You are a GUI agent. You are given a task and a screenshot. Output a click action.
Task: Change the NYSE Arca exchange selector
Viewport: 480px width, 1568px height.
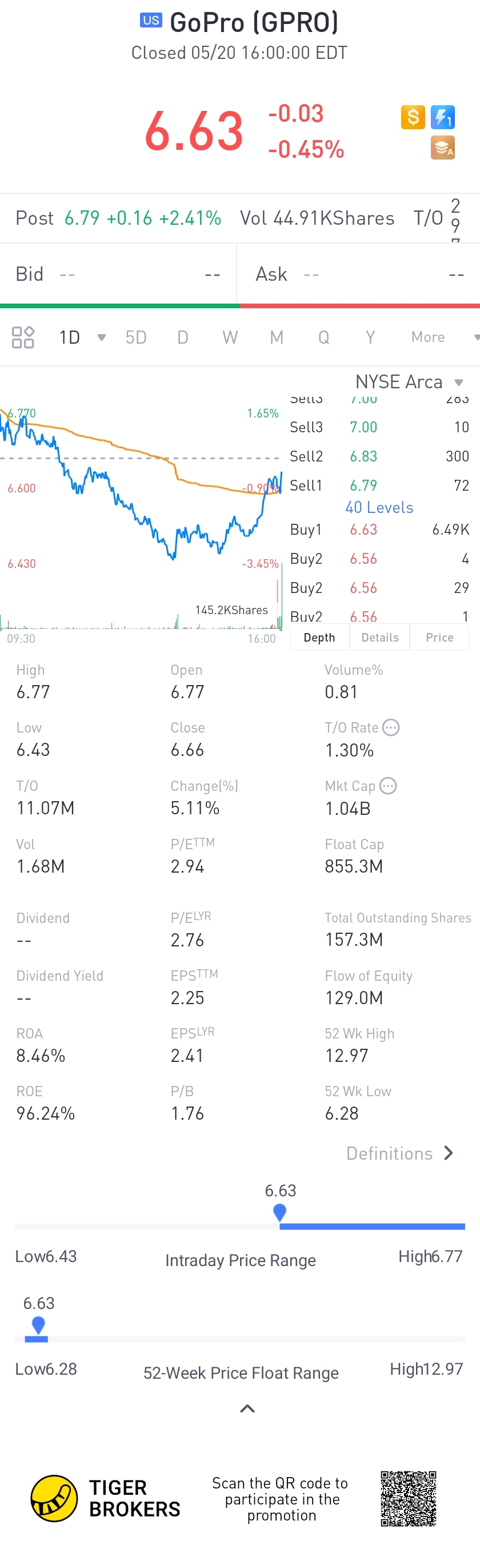(x=409, y=382)
